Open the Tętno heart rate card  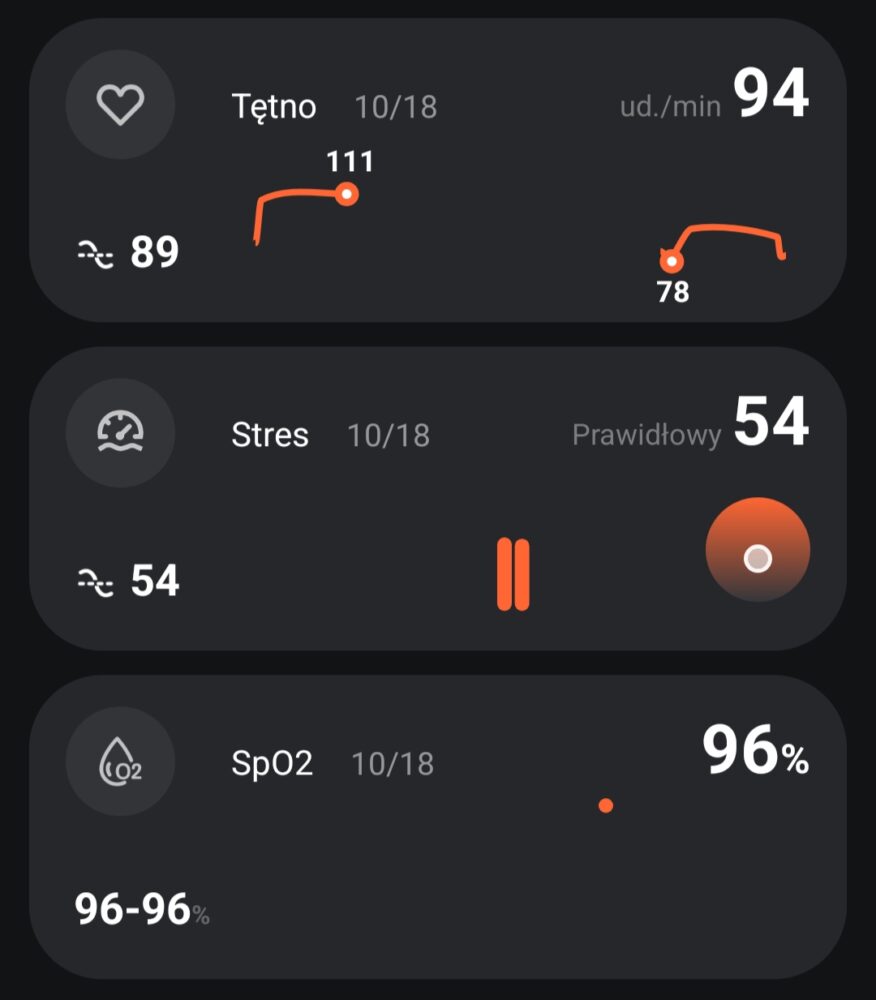pyautogui.click(x=437, y=170)
